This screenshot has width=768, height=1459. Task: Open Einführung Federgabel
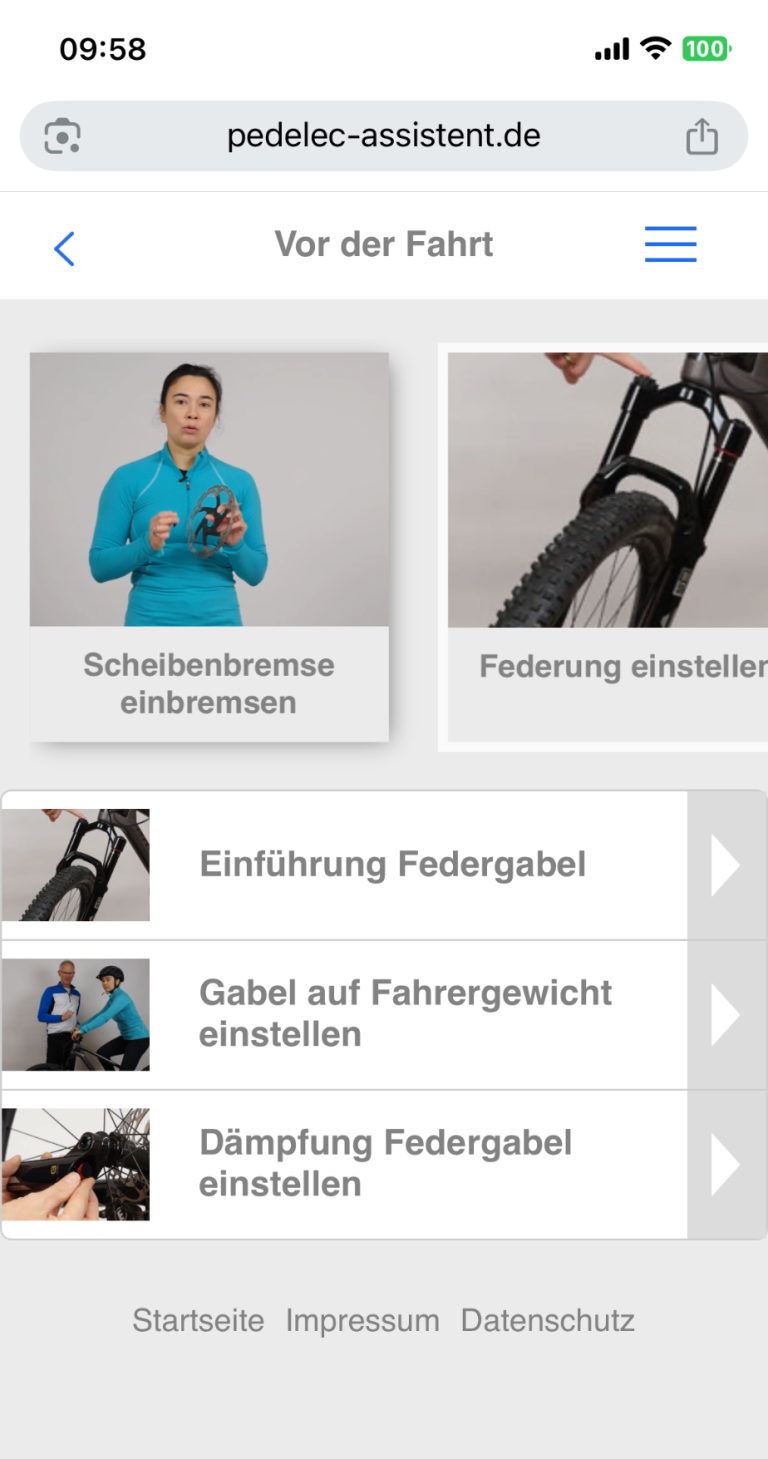pos(392,865)
